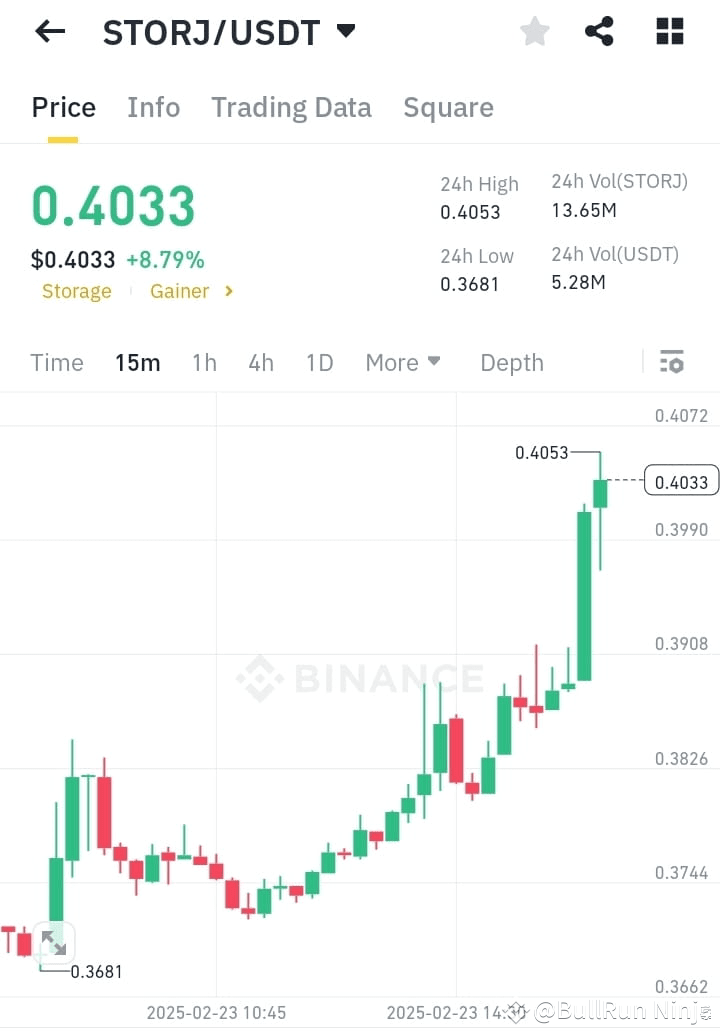Open the Square tab

(448, 107)
